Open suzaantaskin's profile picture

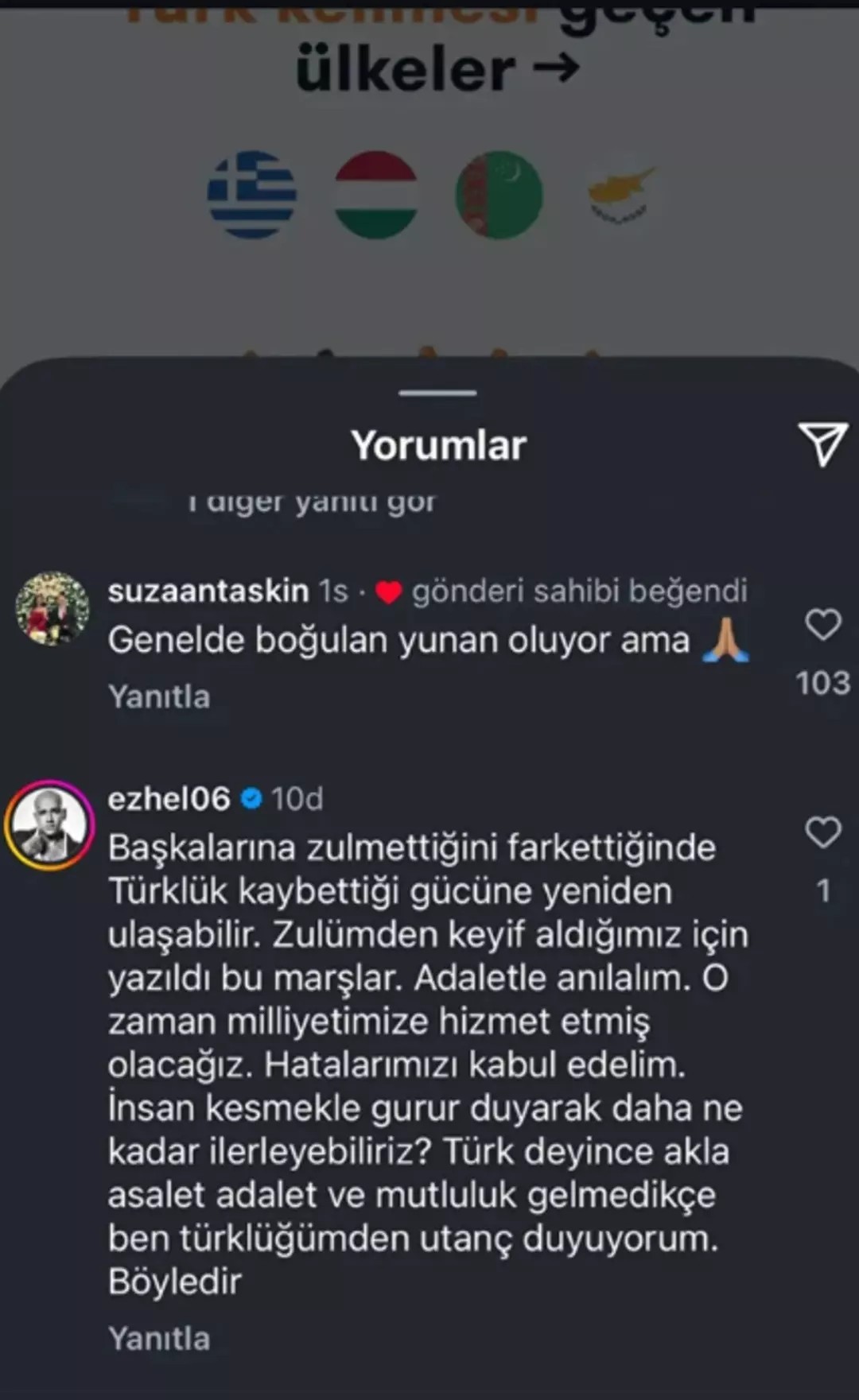tap(52, 608)
